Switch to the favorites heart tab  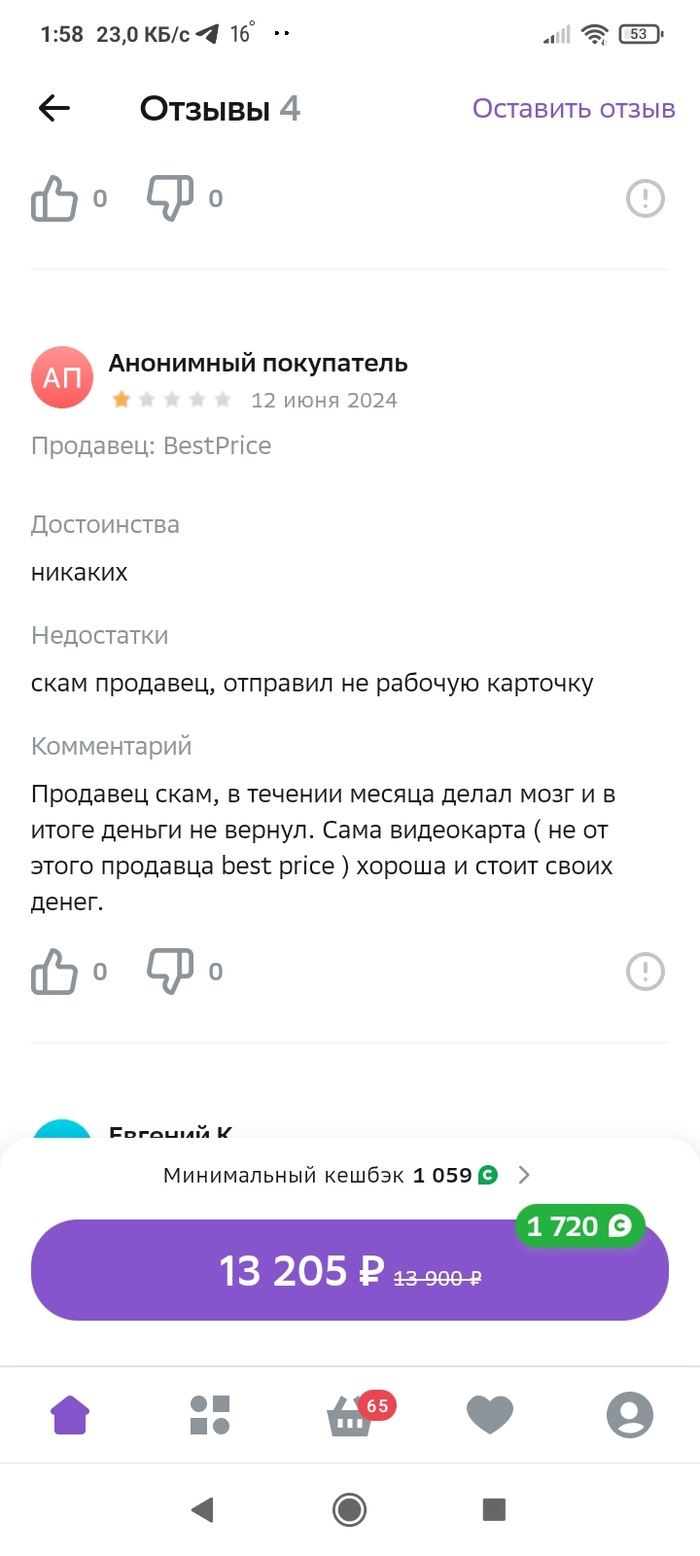(490, 1415)
